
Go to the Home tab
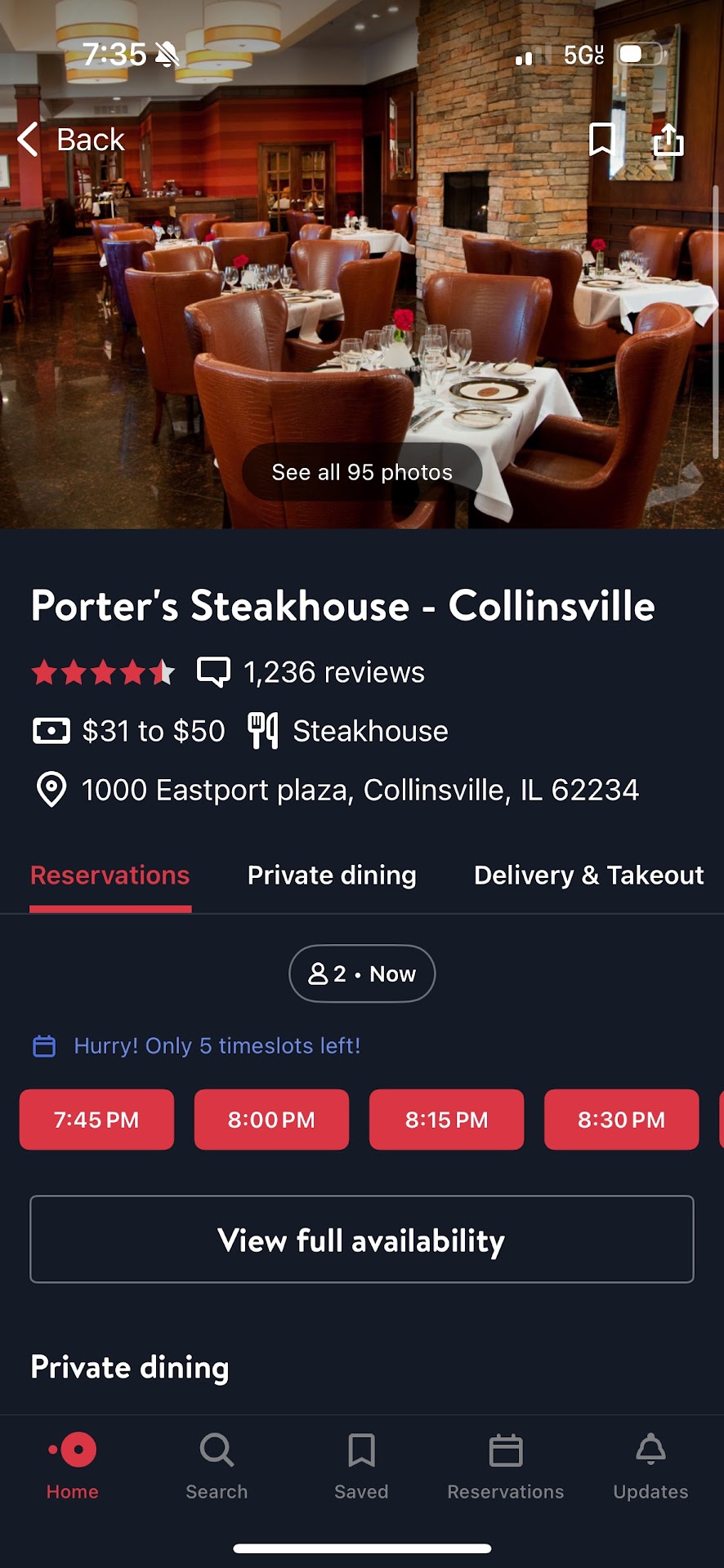pyautogui.click(x=73, y=1466)
